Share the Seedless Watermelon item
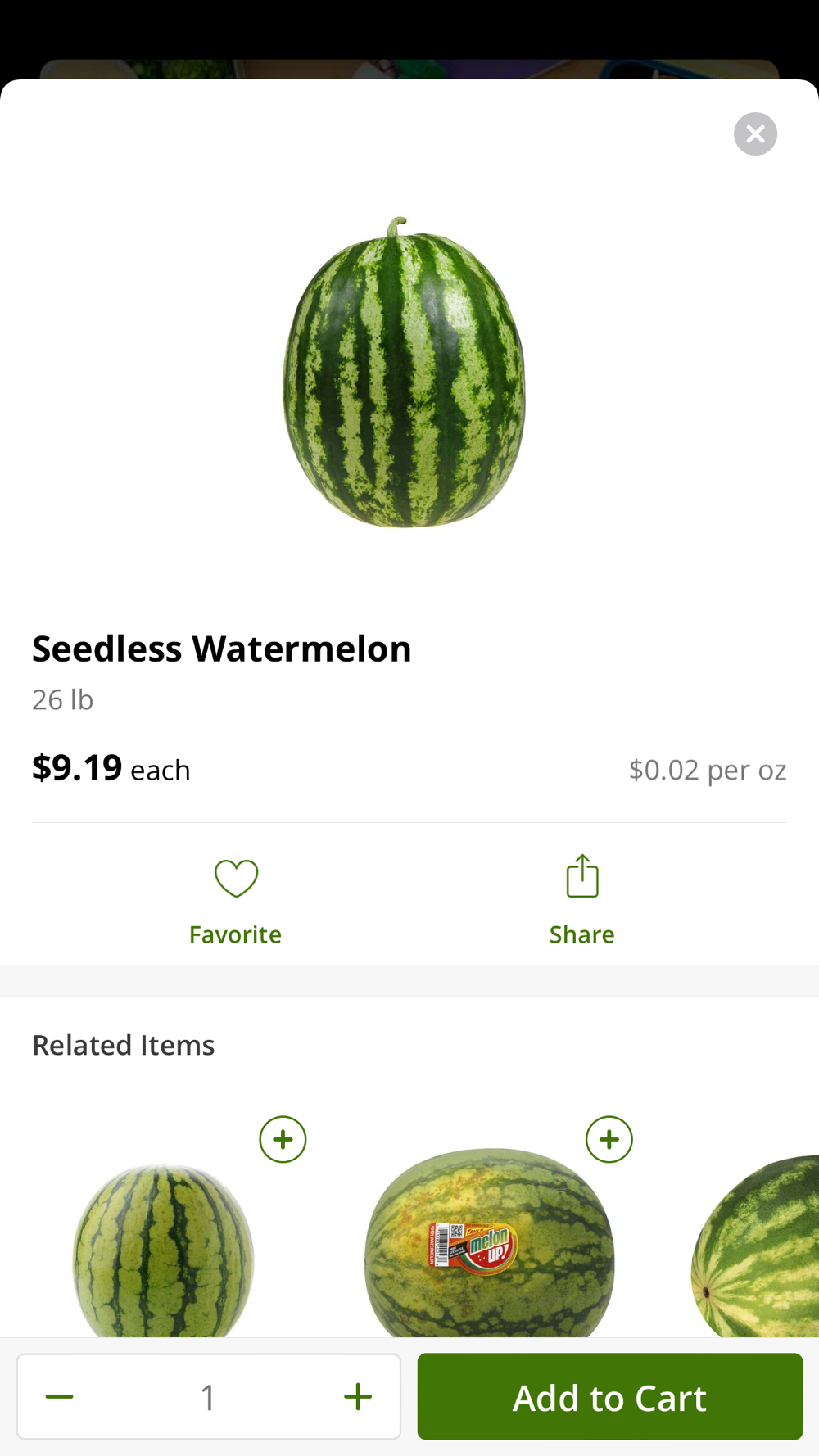 pos(581,901)
